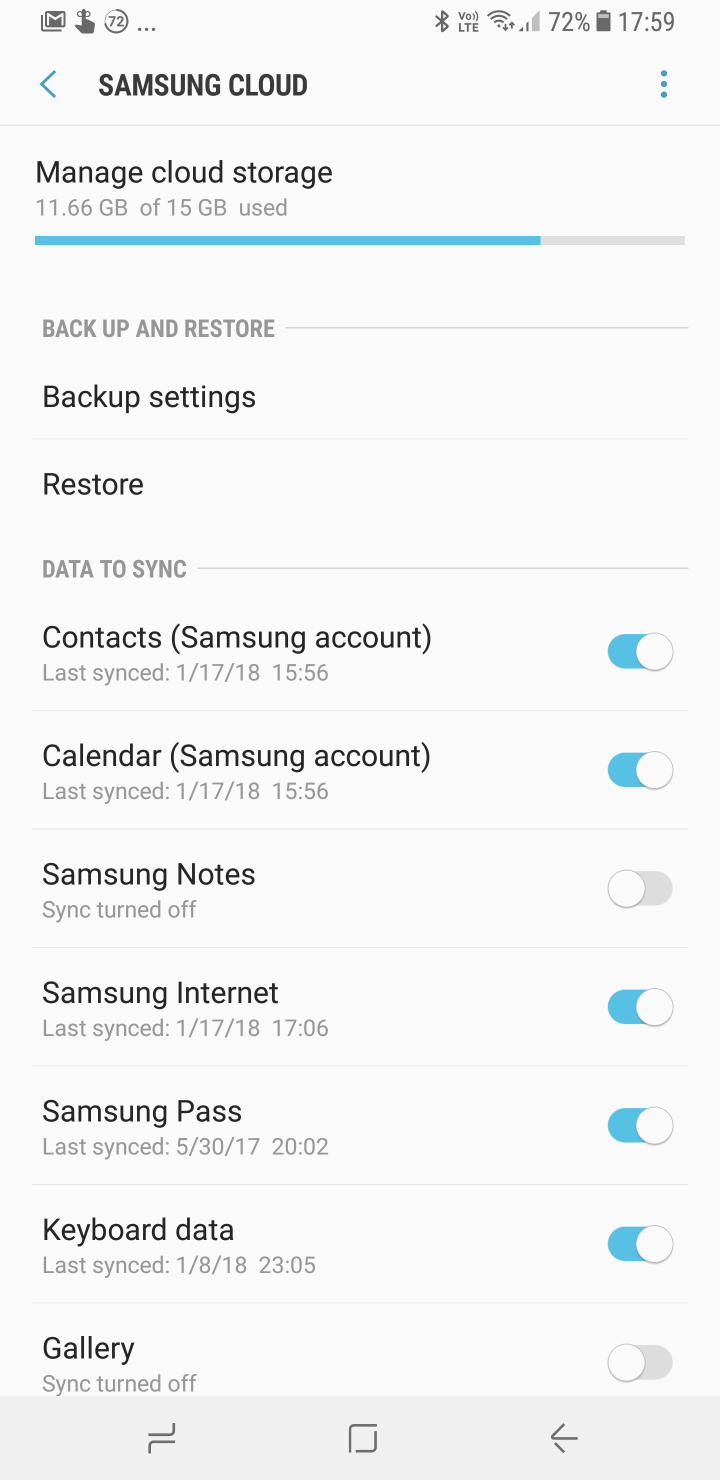Disable Contacts (Samsung account) sync

[640, 652]
